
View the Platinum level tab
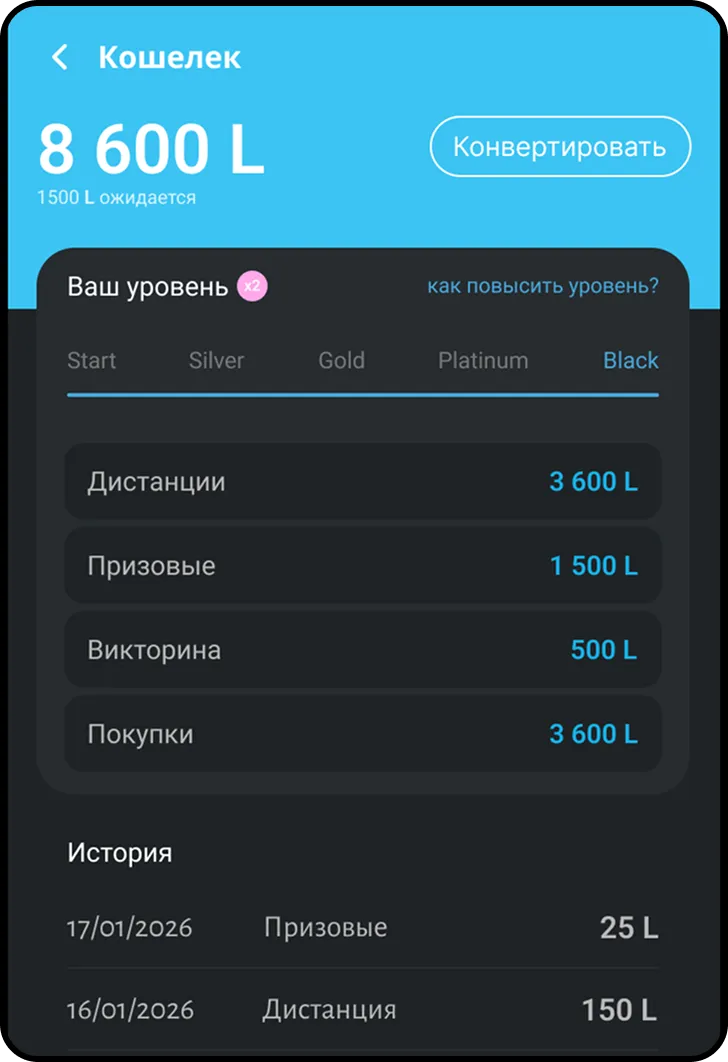(x=483, y=360)
